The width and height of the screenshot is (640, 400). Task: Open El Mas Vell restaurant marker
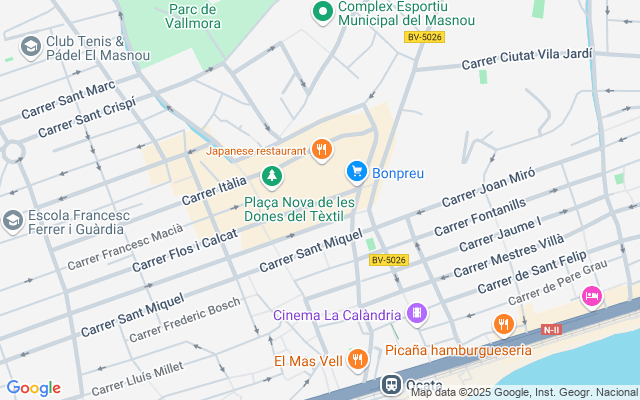click(358, 360)
